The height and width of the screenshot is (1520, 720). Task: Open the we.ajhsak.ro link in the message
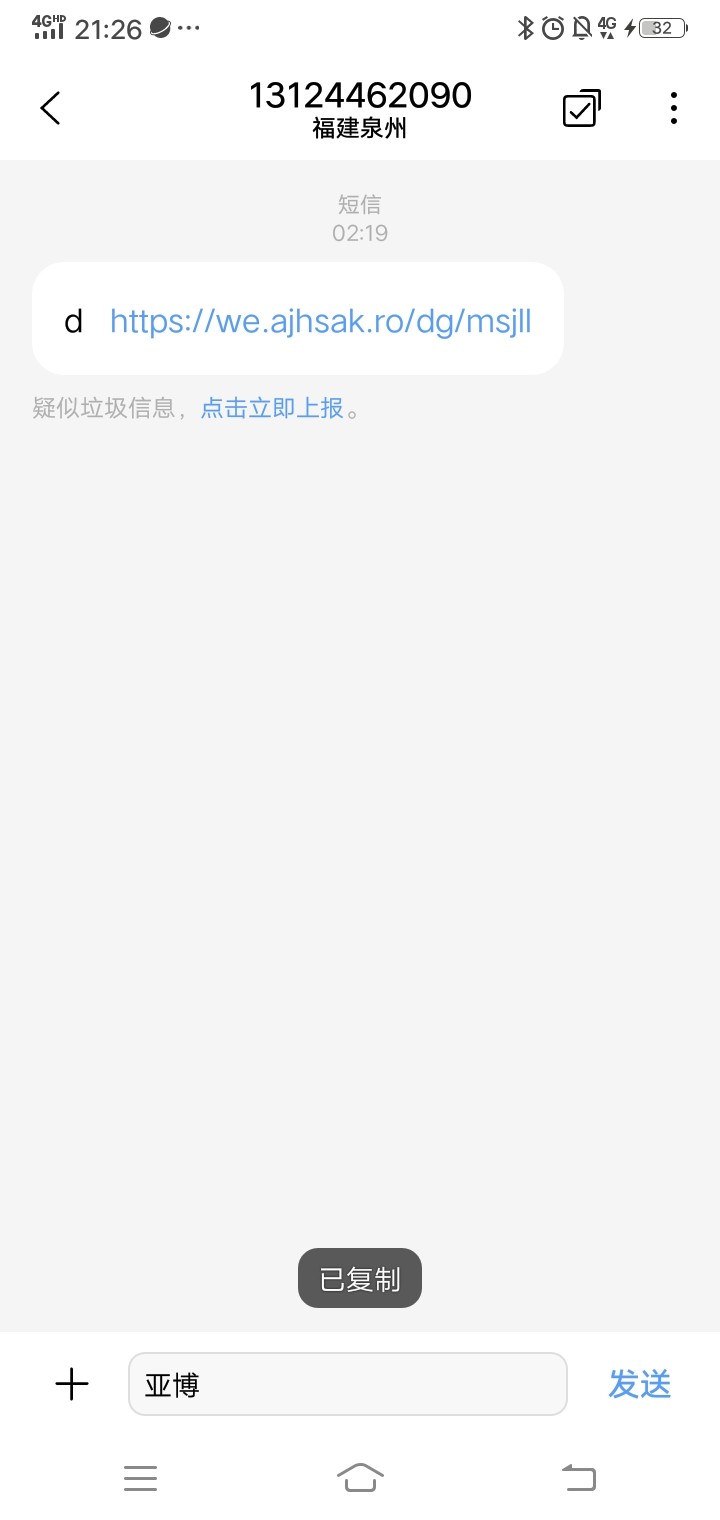(x=320, y=321)
